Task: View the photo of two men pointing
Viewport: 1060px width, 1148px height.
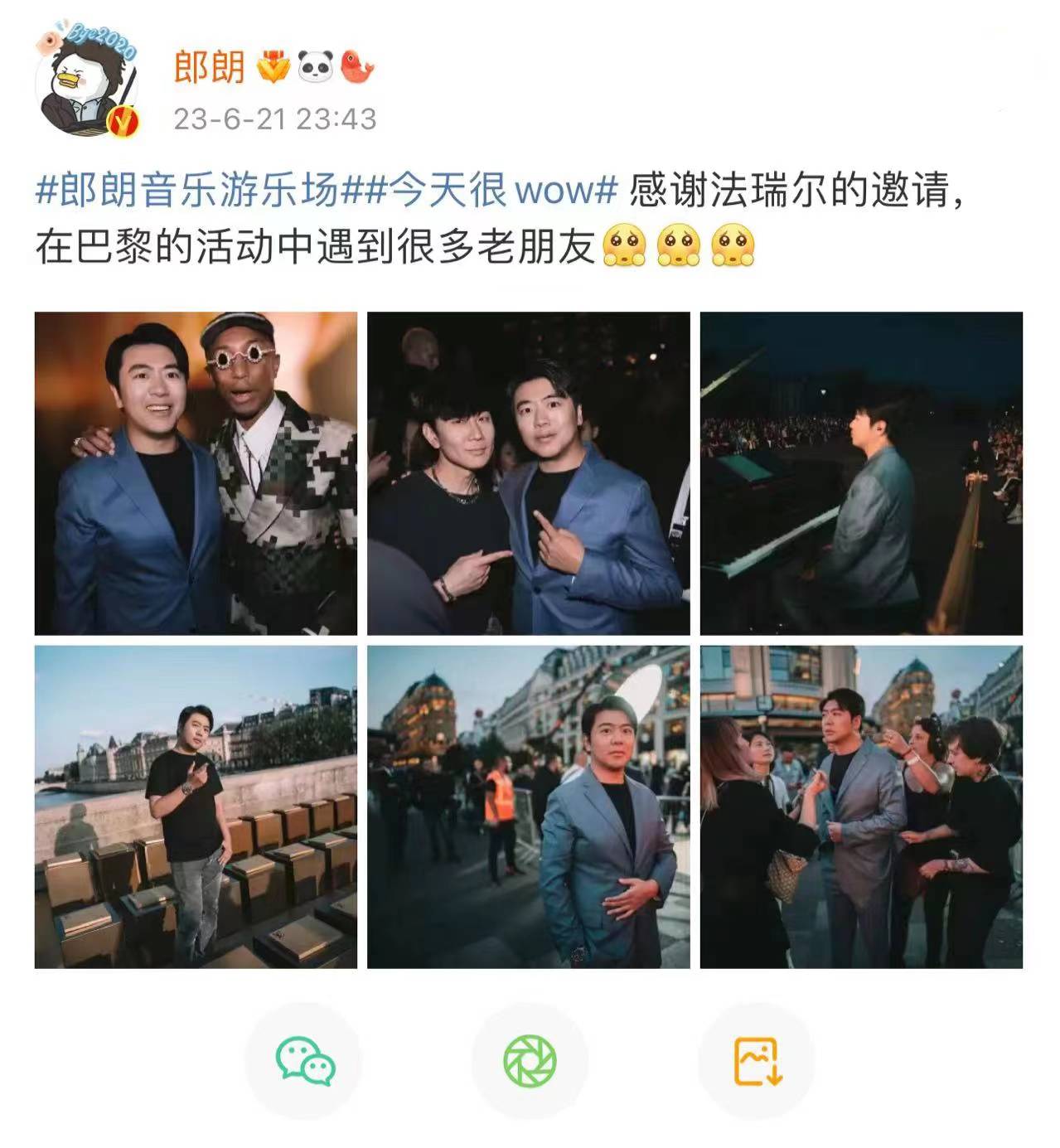Action: 529,473
